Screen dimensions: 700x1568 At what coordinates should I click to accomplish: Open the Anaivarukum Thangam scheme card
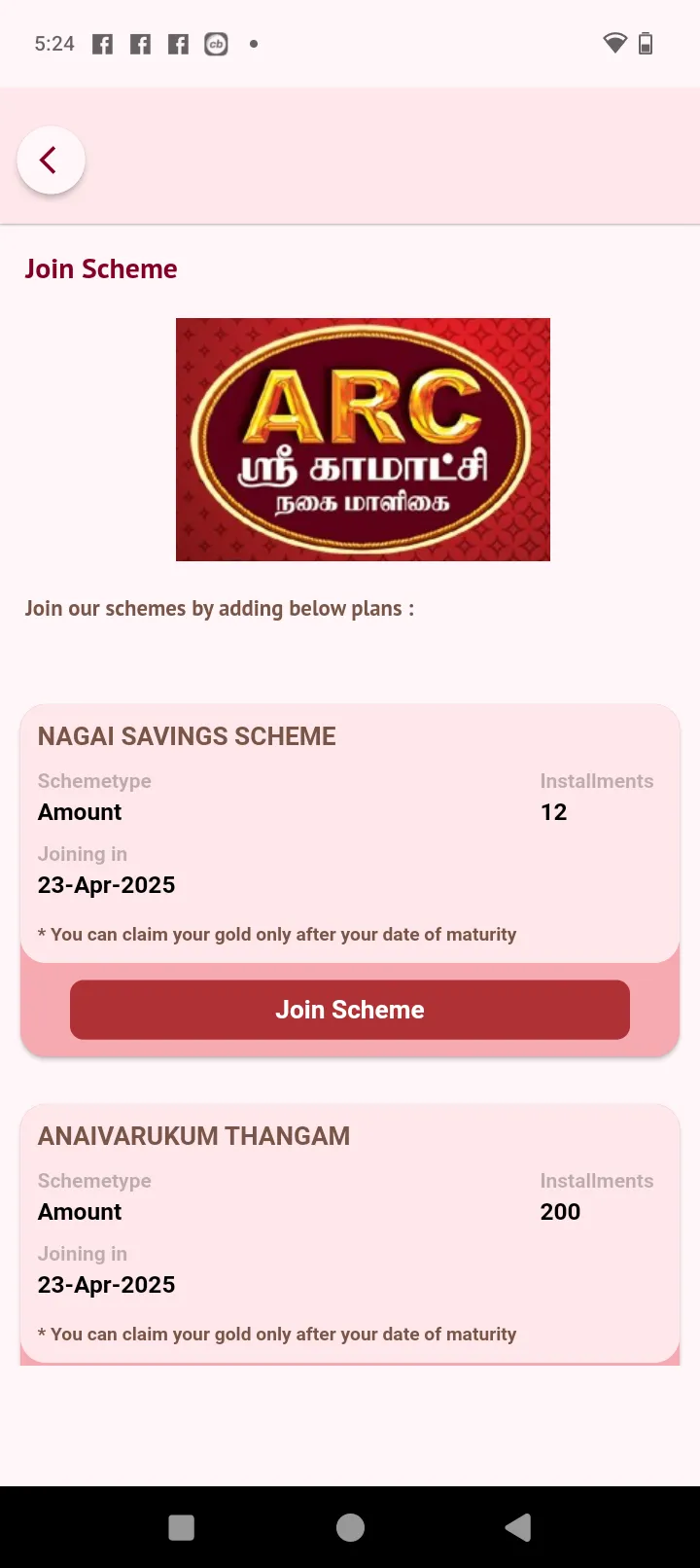(x=350, y=1234)
